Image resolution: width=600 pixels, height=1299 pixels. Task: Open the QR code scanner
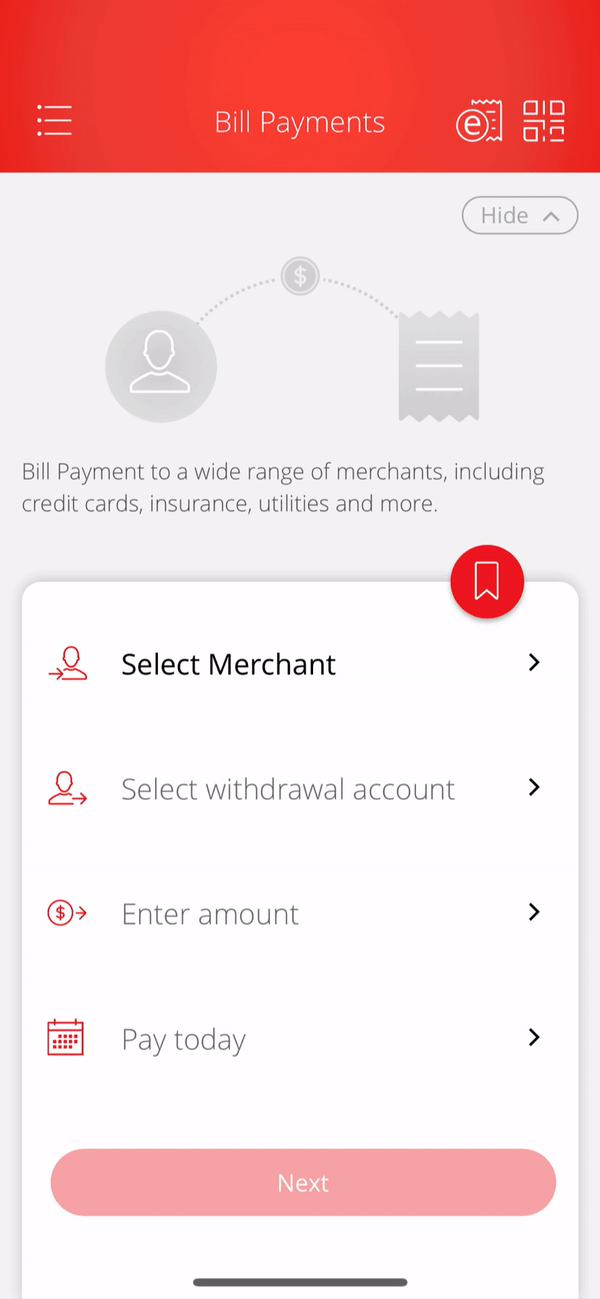[544, 121]
